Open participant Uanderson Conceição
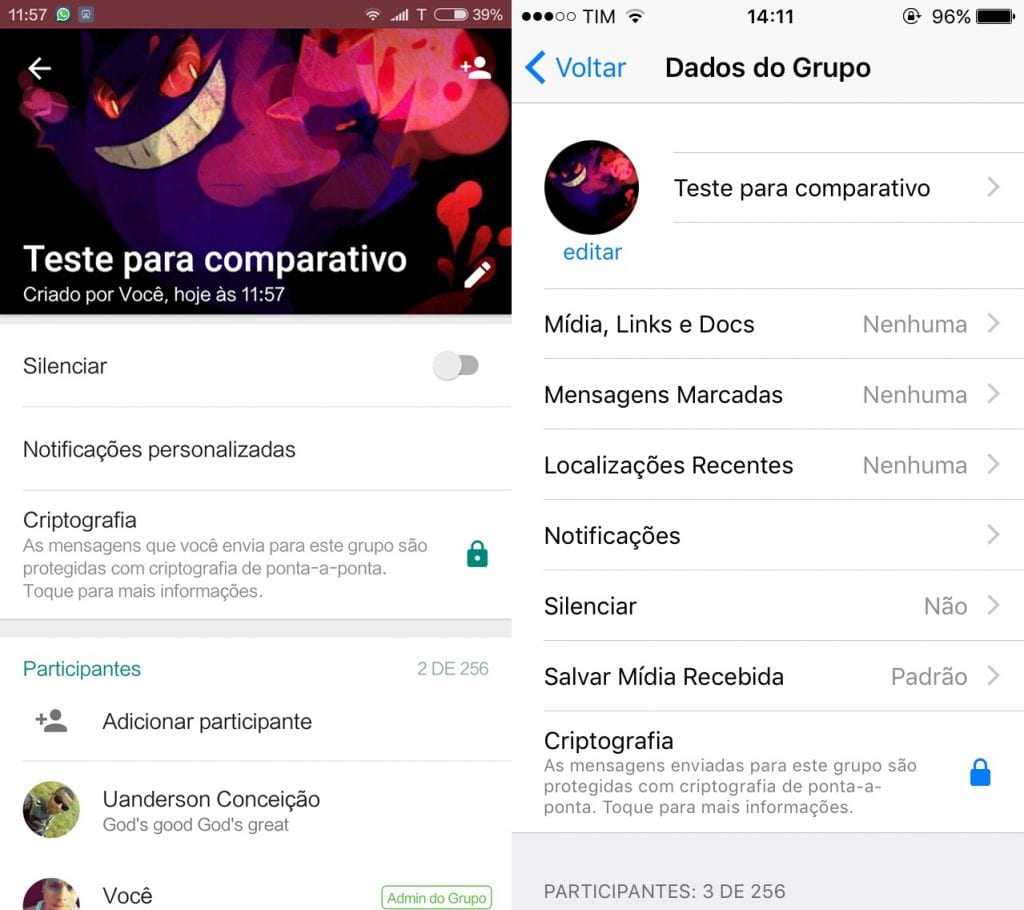 pos(211,809)
